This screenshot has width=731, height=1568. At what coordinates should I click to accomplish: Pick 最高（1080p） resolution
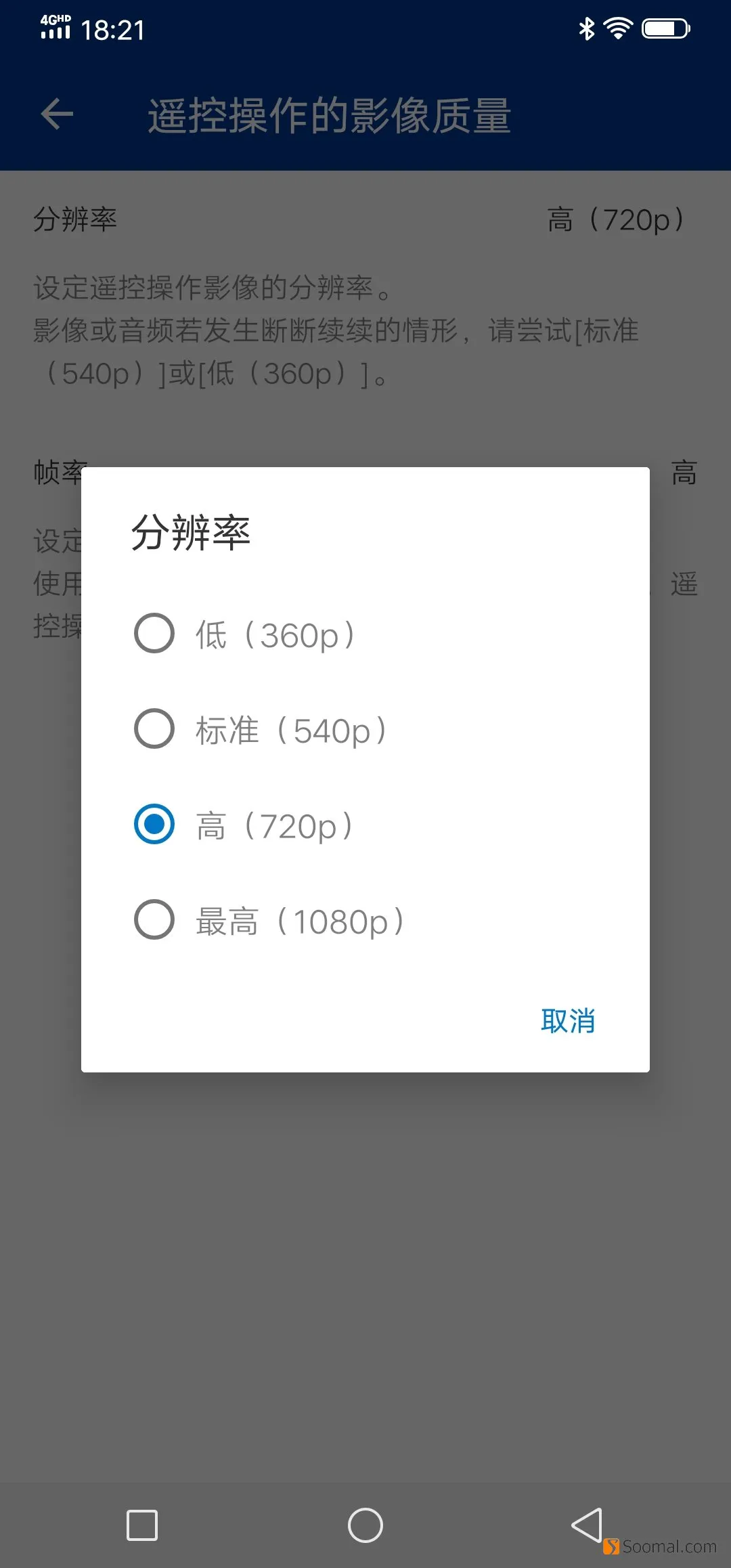tap(365, 920)
